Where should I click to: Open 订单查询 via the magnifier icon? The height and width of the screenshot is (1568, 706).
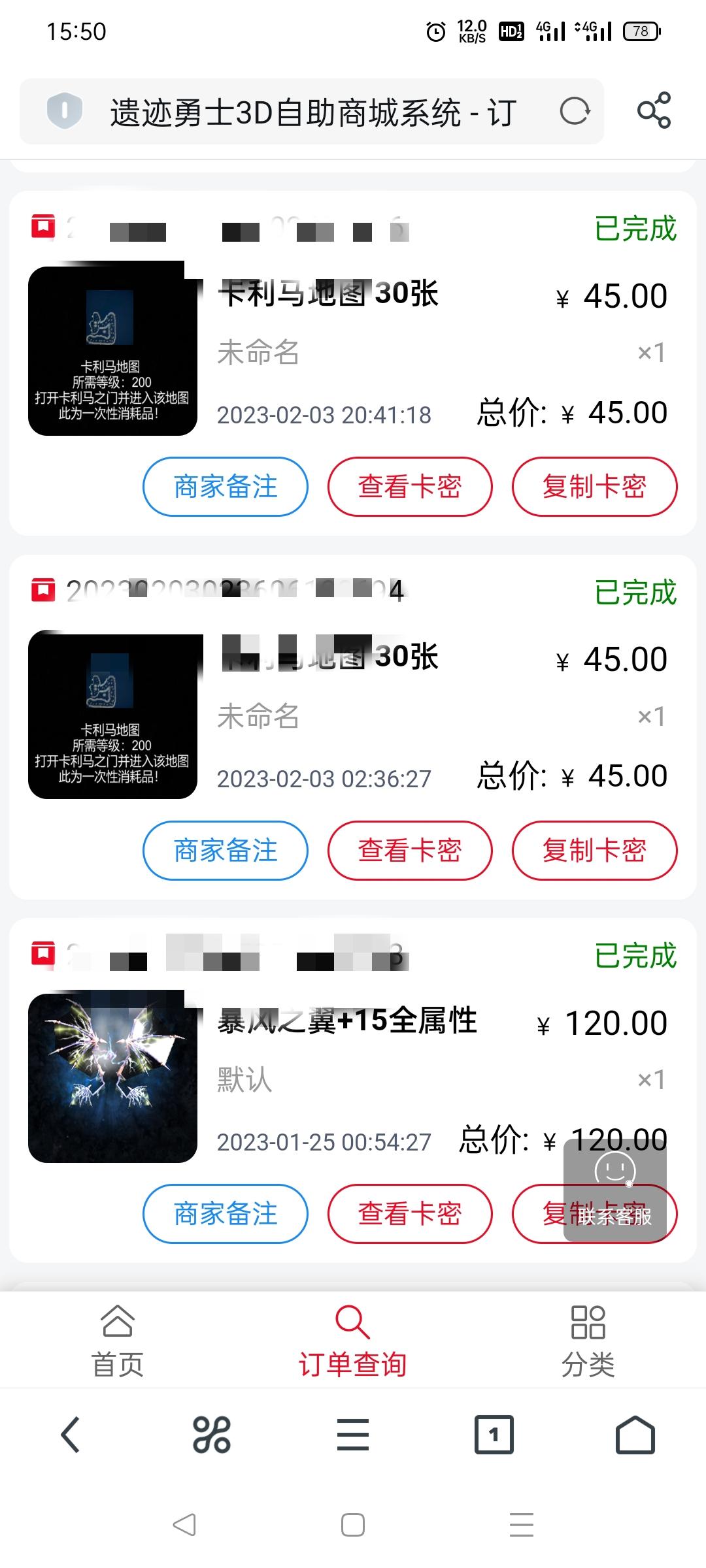pos(352,1322)
